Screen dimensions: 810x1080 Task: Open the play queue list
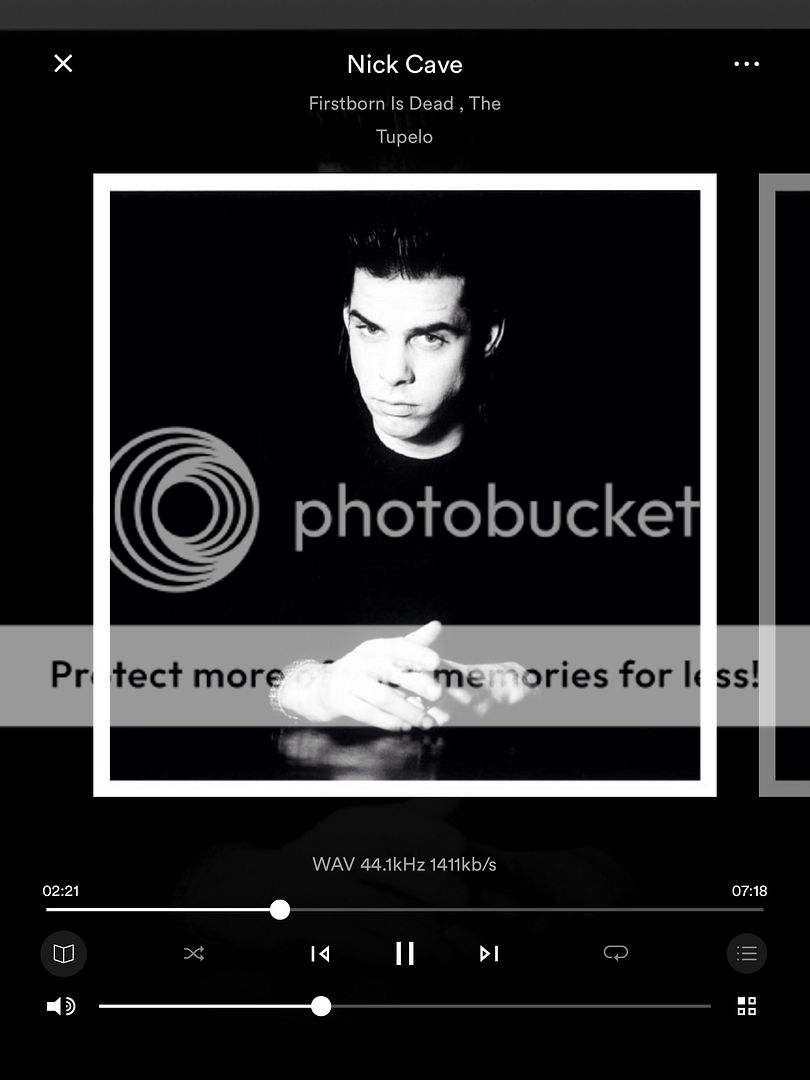746,953
